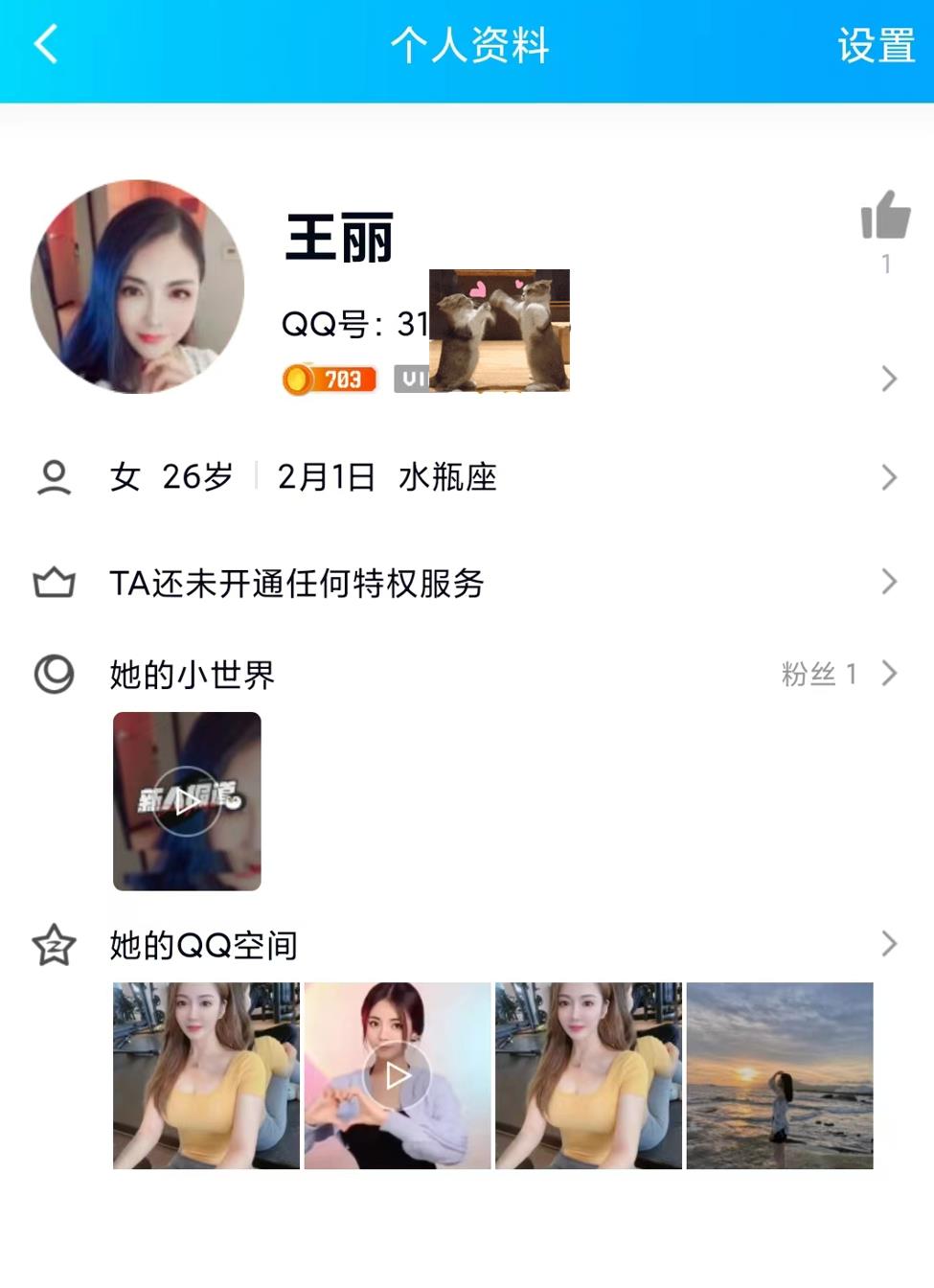Play the QQ空间 video with heart hand gesture
This screenshot has height=1288, width=934.
[398, 1075]
